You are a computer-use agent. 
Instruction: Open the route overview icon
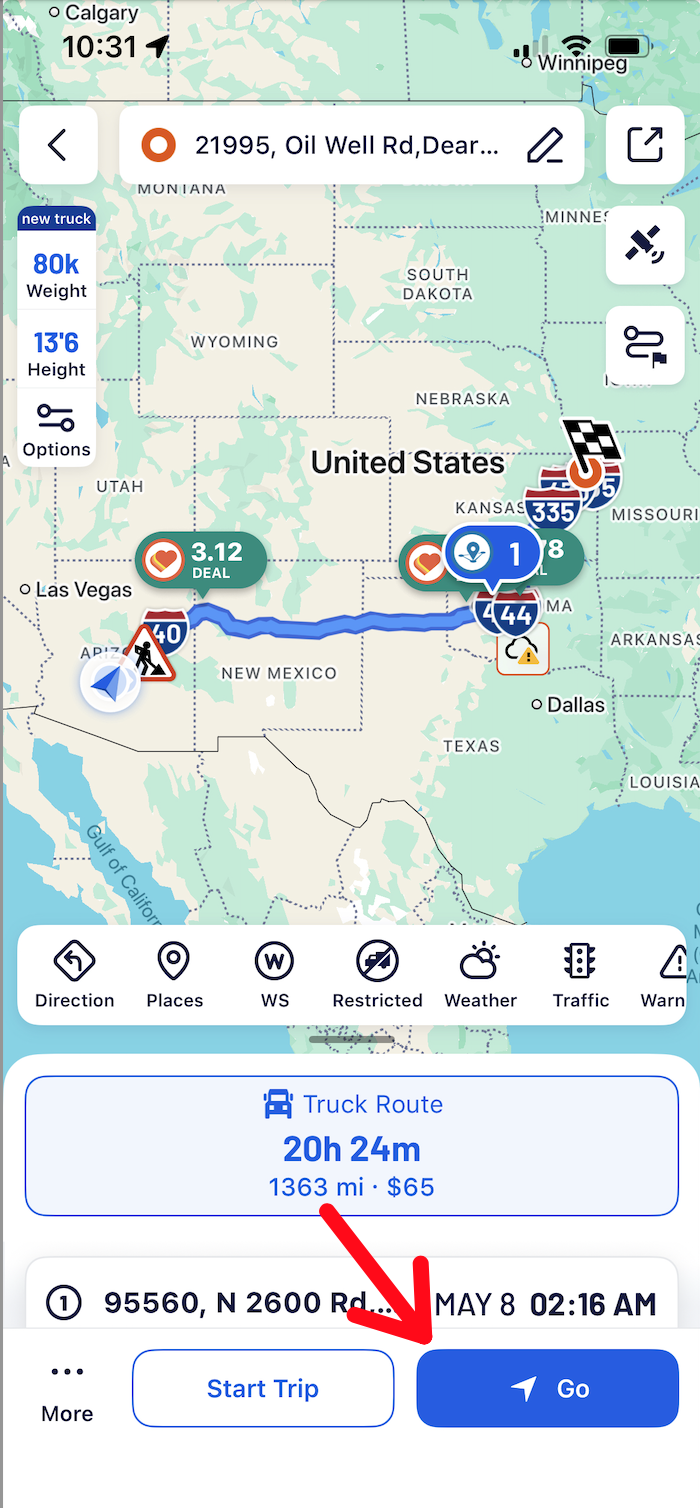(645, 345)
